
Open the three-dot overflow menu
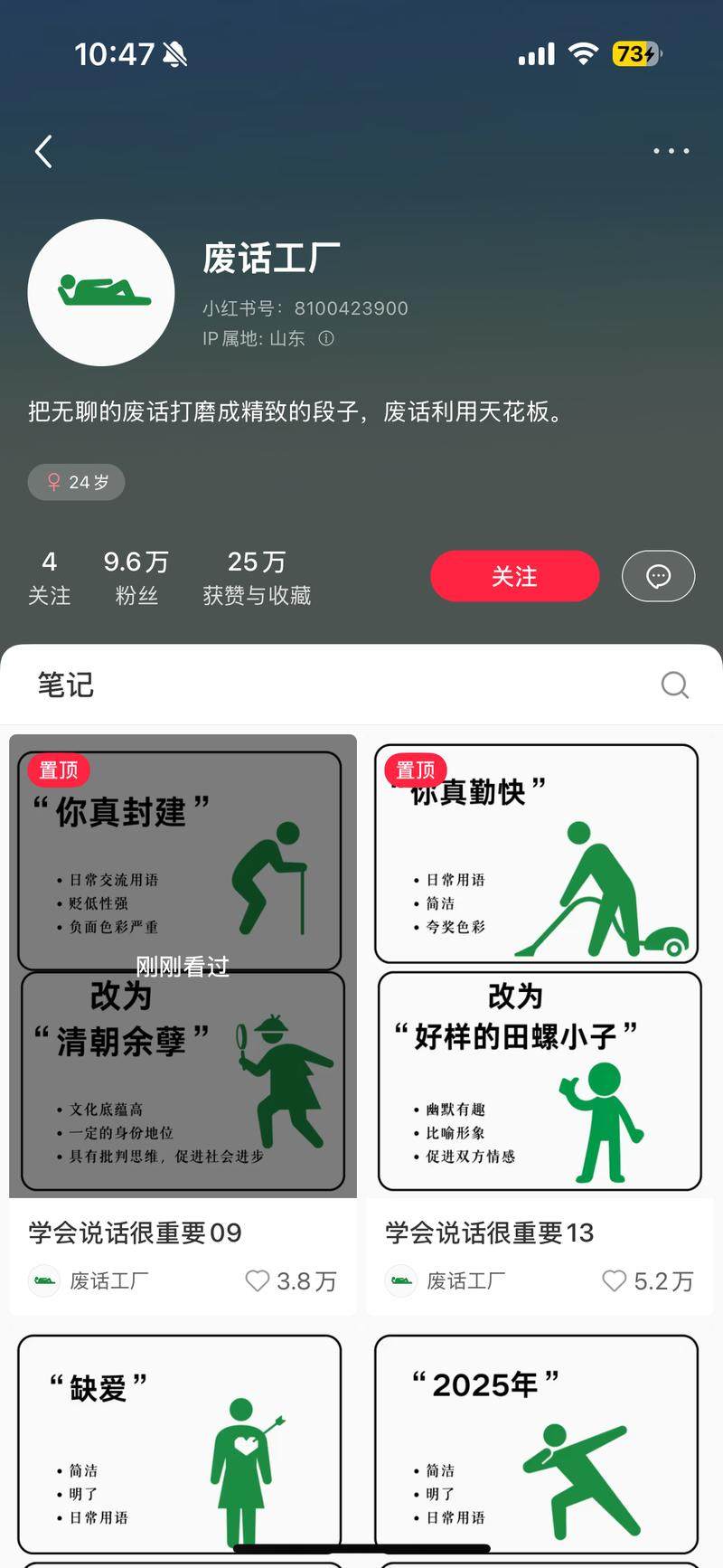tap(671, 151)
